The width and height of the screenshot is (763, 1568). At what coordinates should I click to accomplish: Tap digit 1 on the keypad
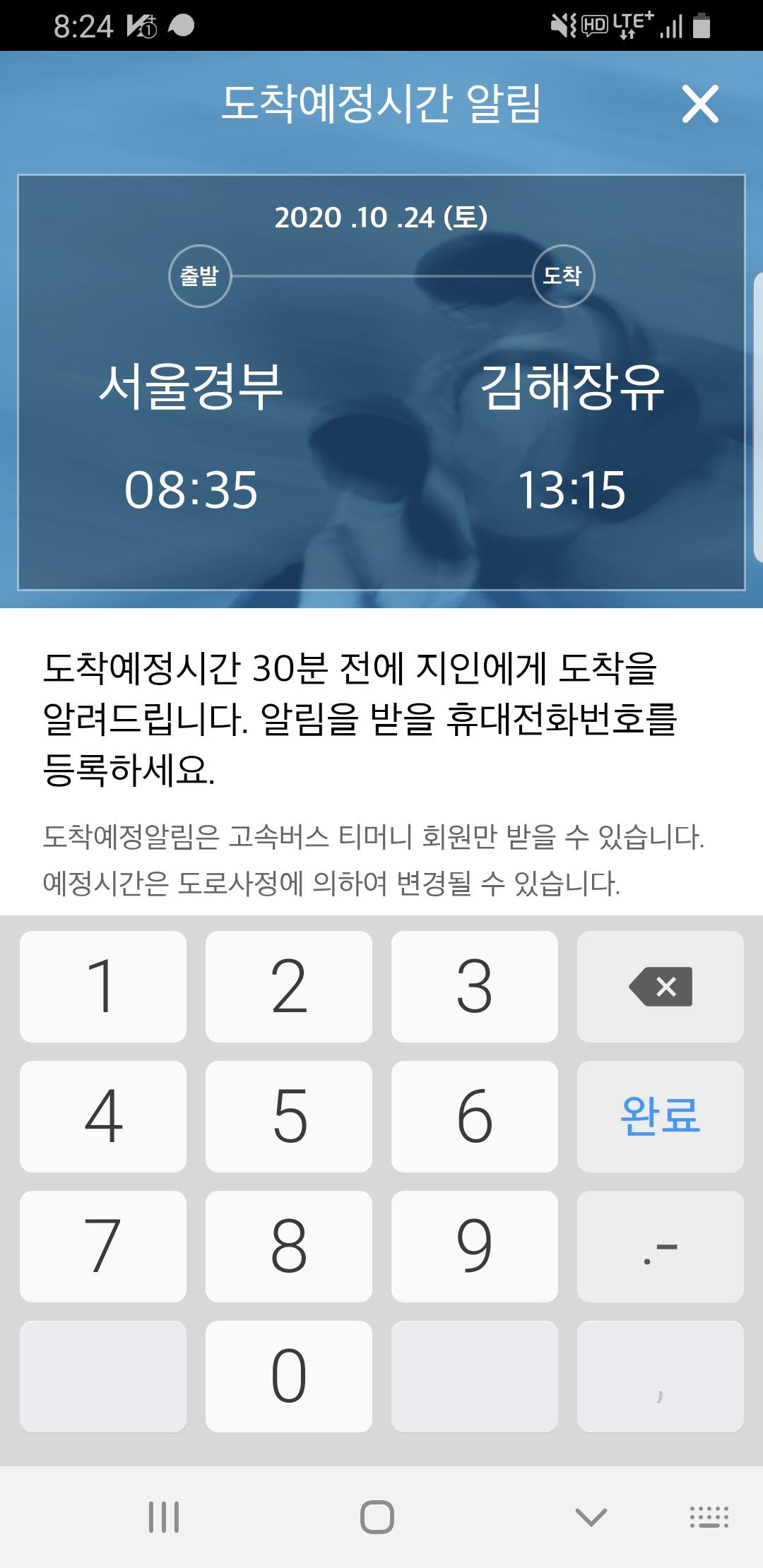(103, 986)
